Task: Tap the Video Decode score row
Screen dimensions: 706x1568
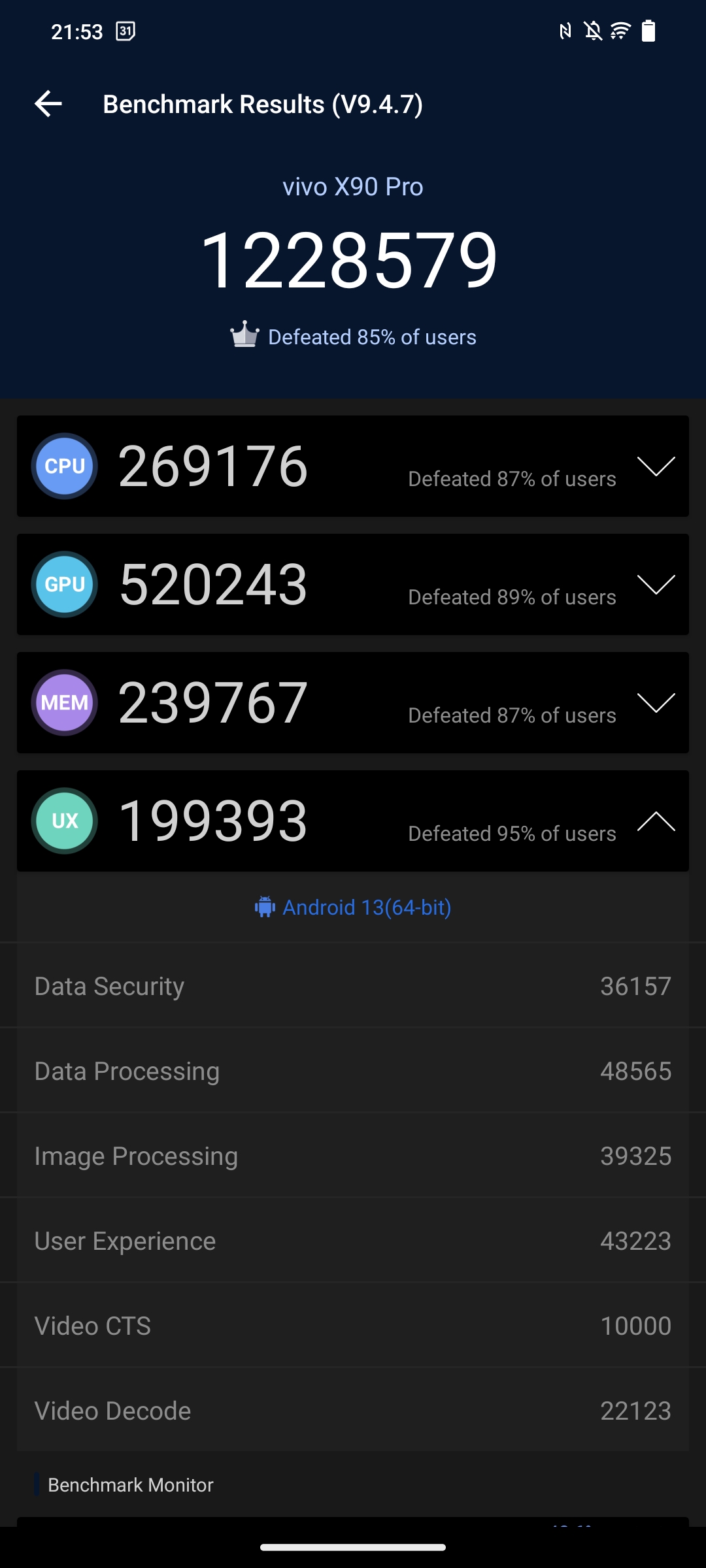Action: (353, 1411)
